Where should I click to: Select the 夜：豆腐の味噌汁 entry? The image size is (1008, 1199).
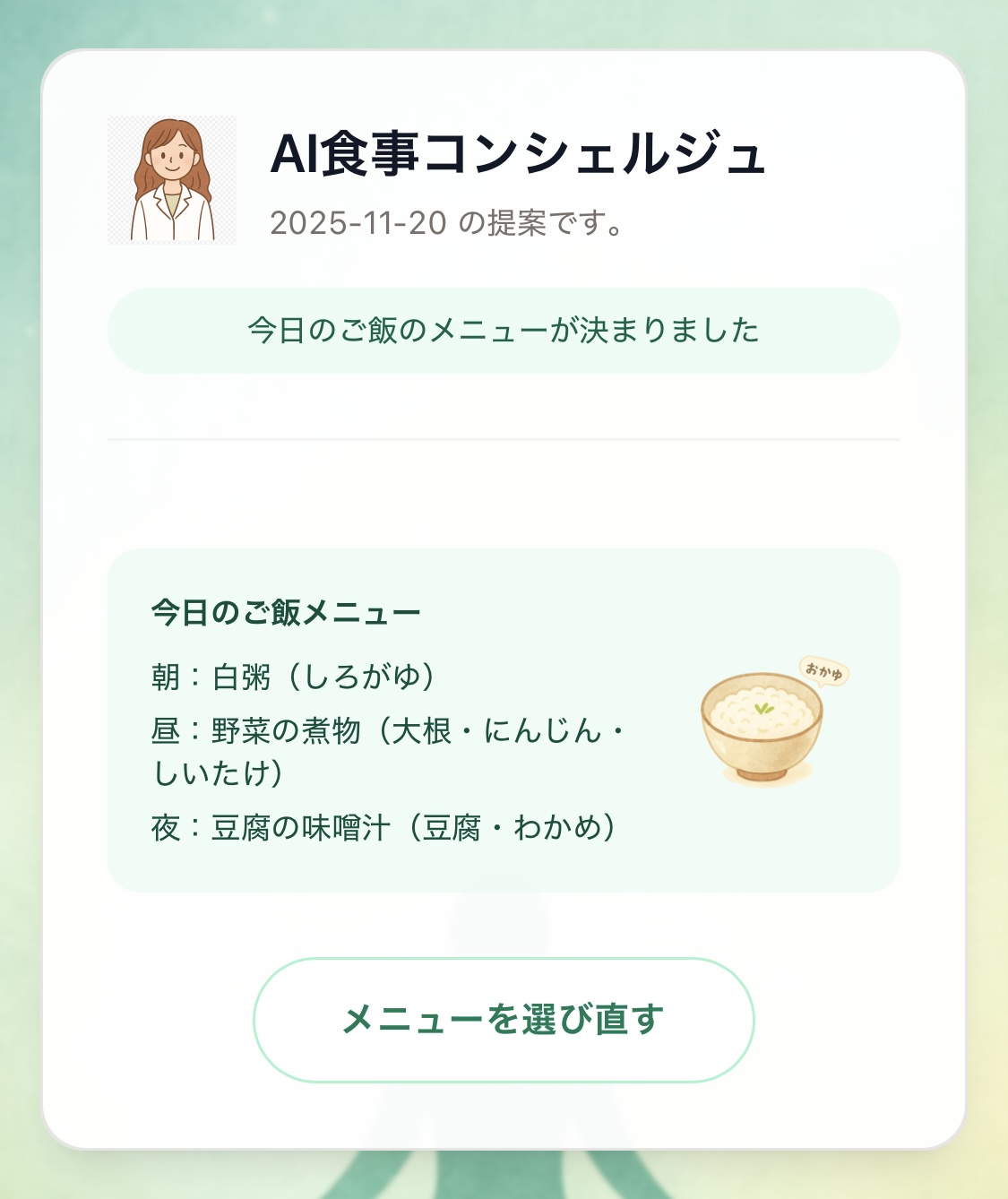pos(385,824)
